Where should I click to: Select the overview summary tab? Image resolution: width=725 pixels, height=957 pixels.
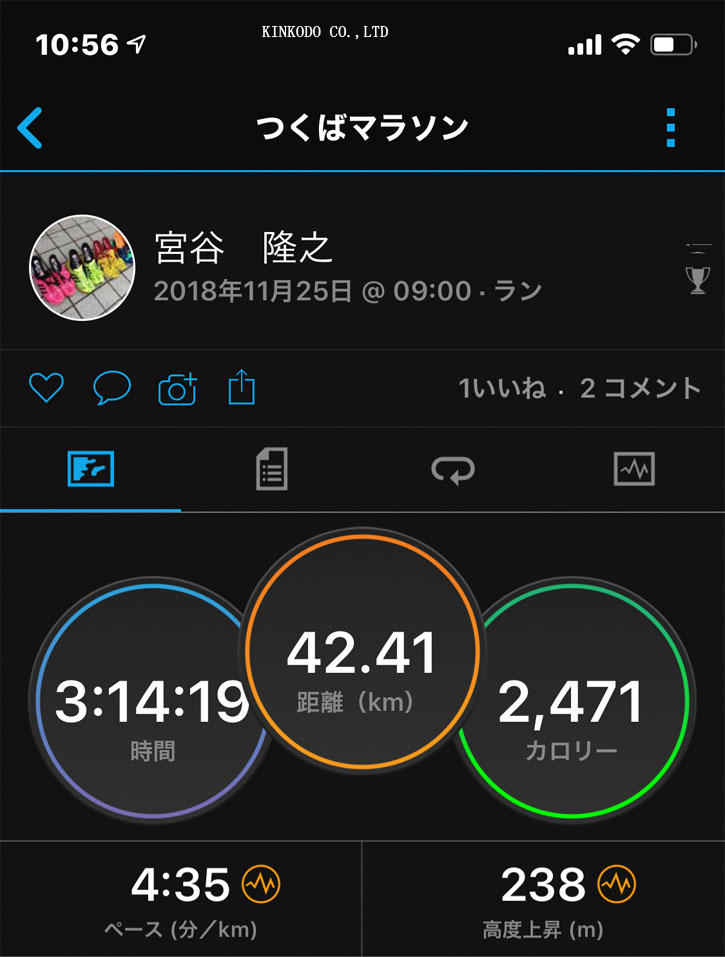[90, 469]
